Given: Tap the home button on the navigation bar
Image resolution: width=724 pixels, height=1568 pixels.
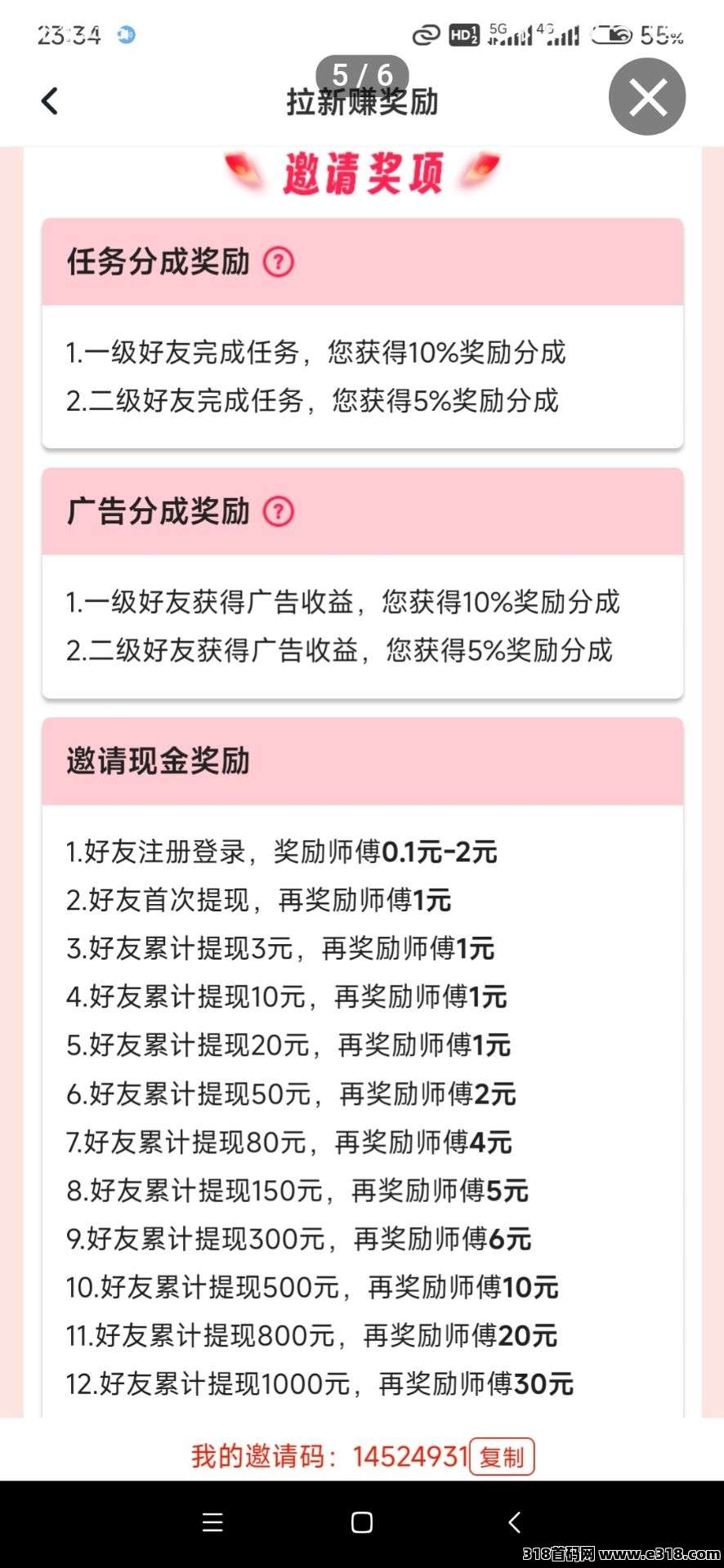Looking at the screenshot, I should pyautogui.click(x=360, y=1522).
